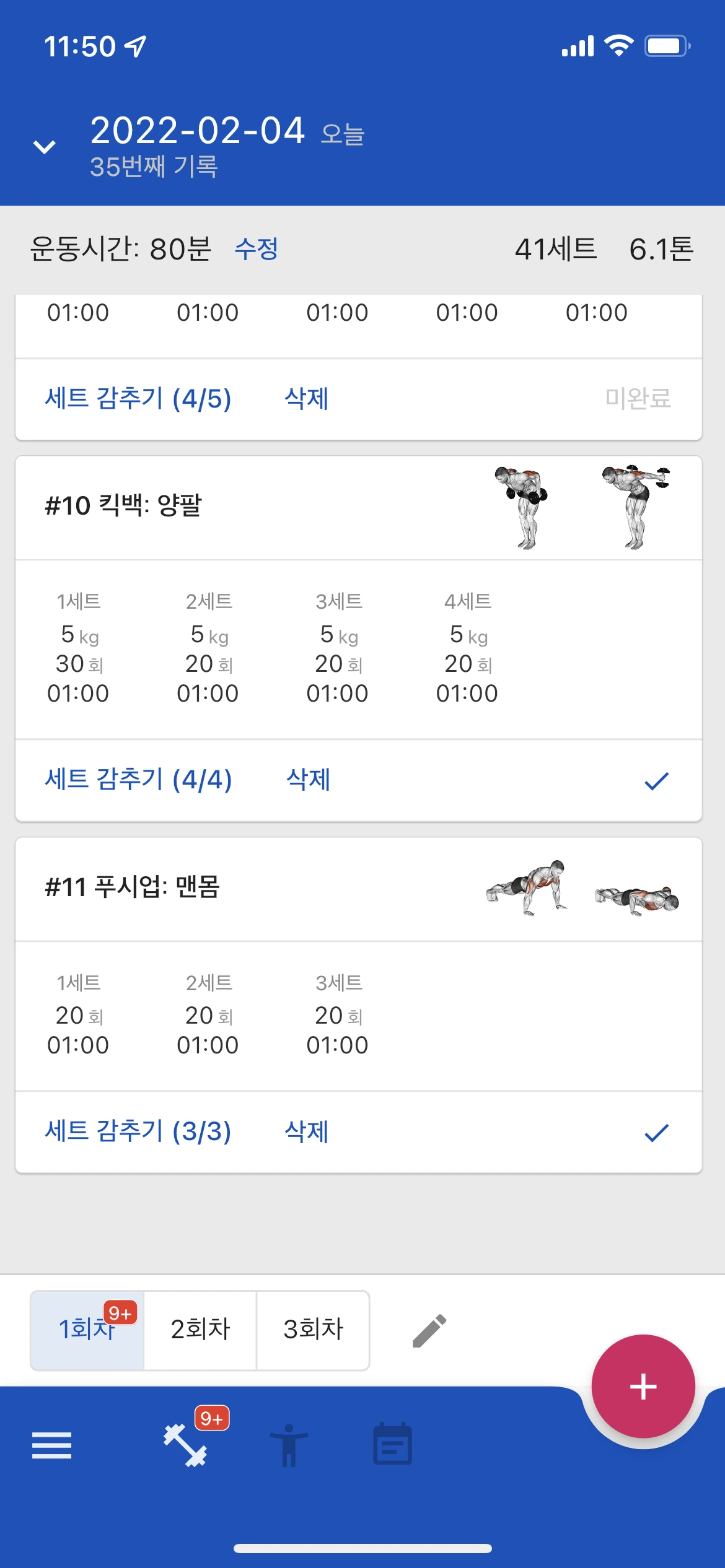Add a new exercise with plus button

tap(643, 1387)
